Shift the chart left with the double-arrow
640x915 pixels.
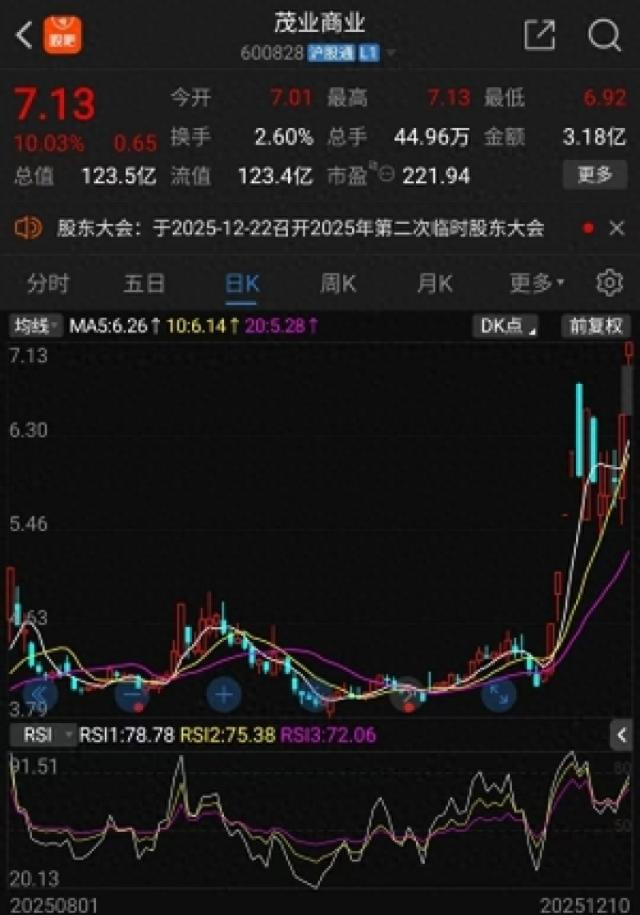pyautogui.click(x=42, y=693)
